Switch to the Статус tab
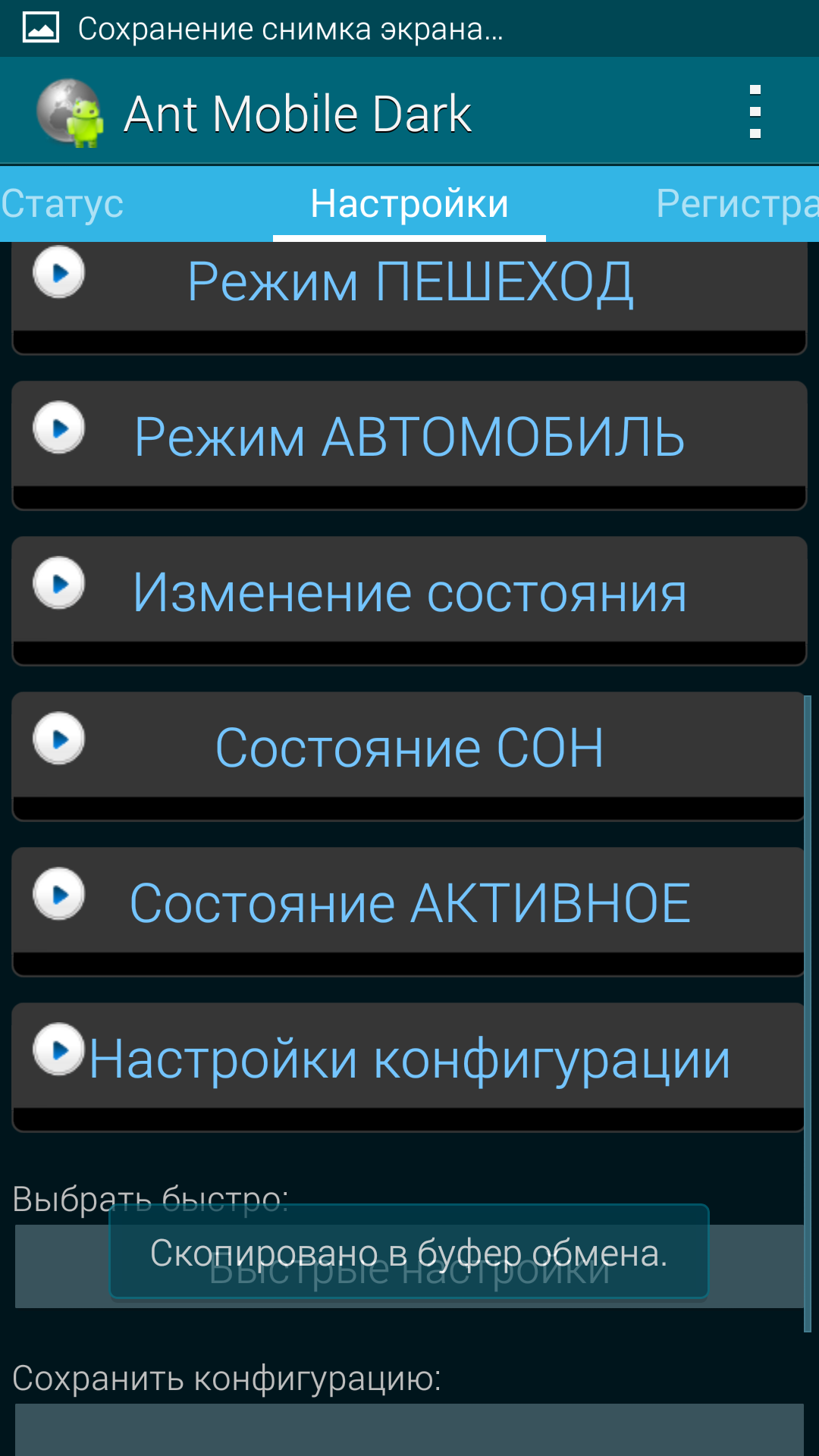 pyautogui.click(x=62, y=203)
